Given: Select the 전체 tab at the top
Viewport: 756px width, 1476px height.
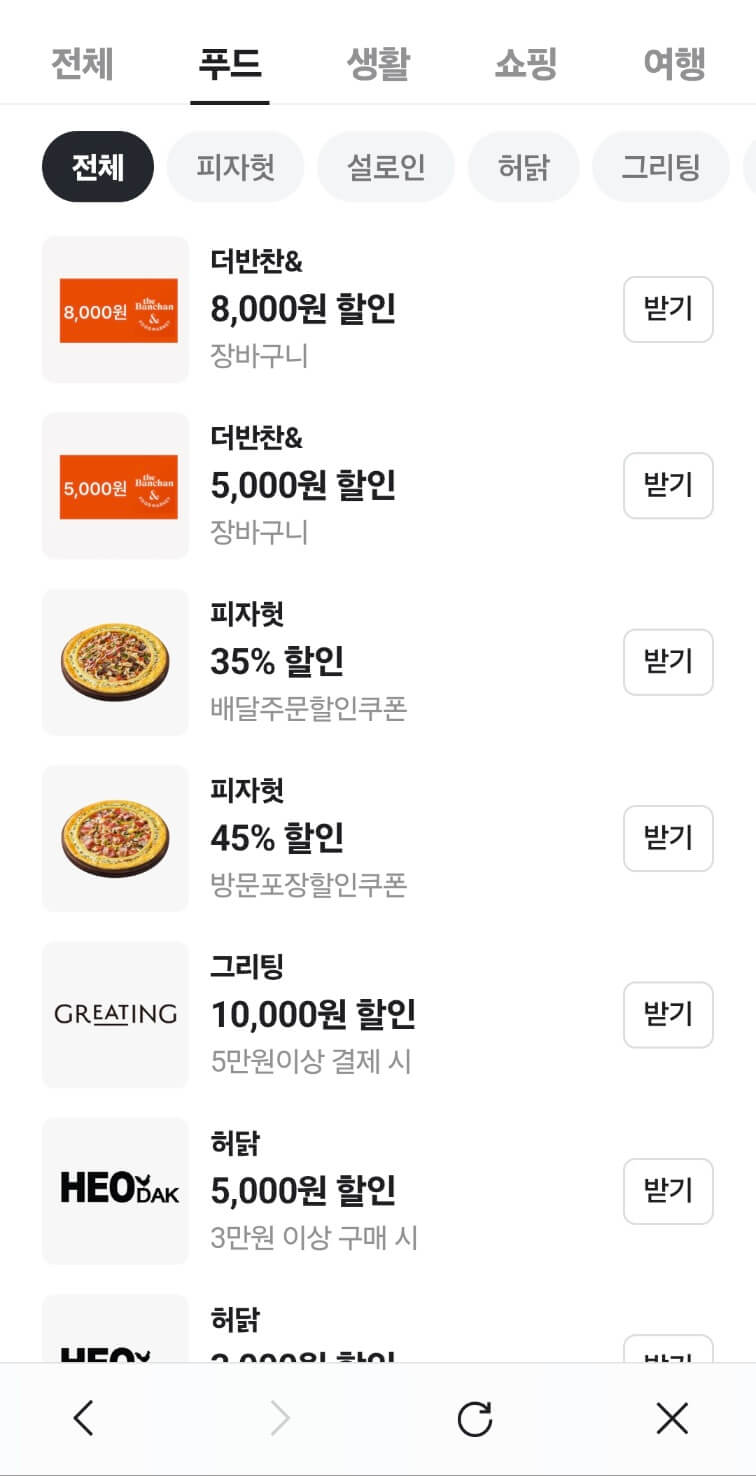Looking at the screenshot, I should (x=83, y=63).
